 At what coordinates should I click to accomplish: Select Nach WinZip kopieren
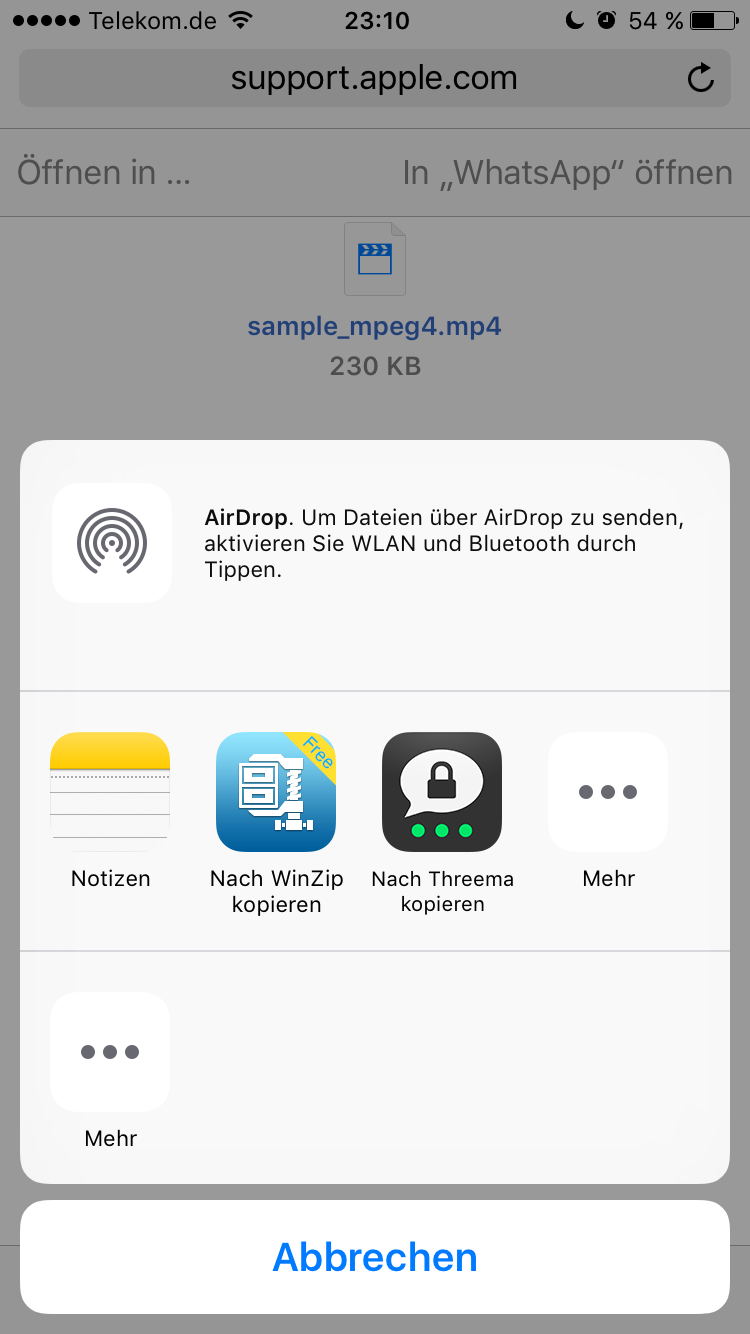pos(276,791)
